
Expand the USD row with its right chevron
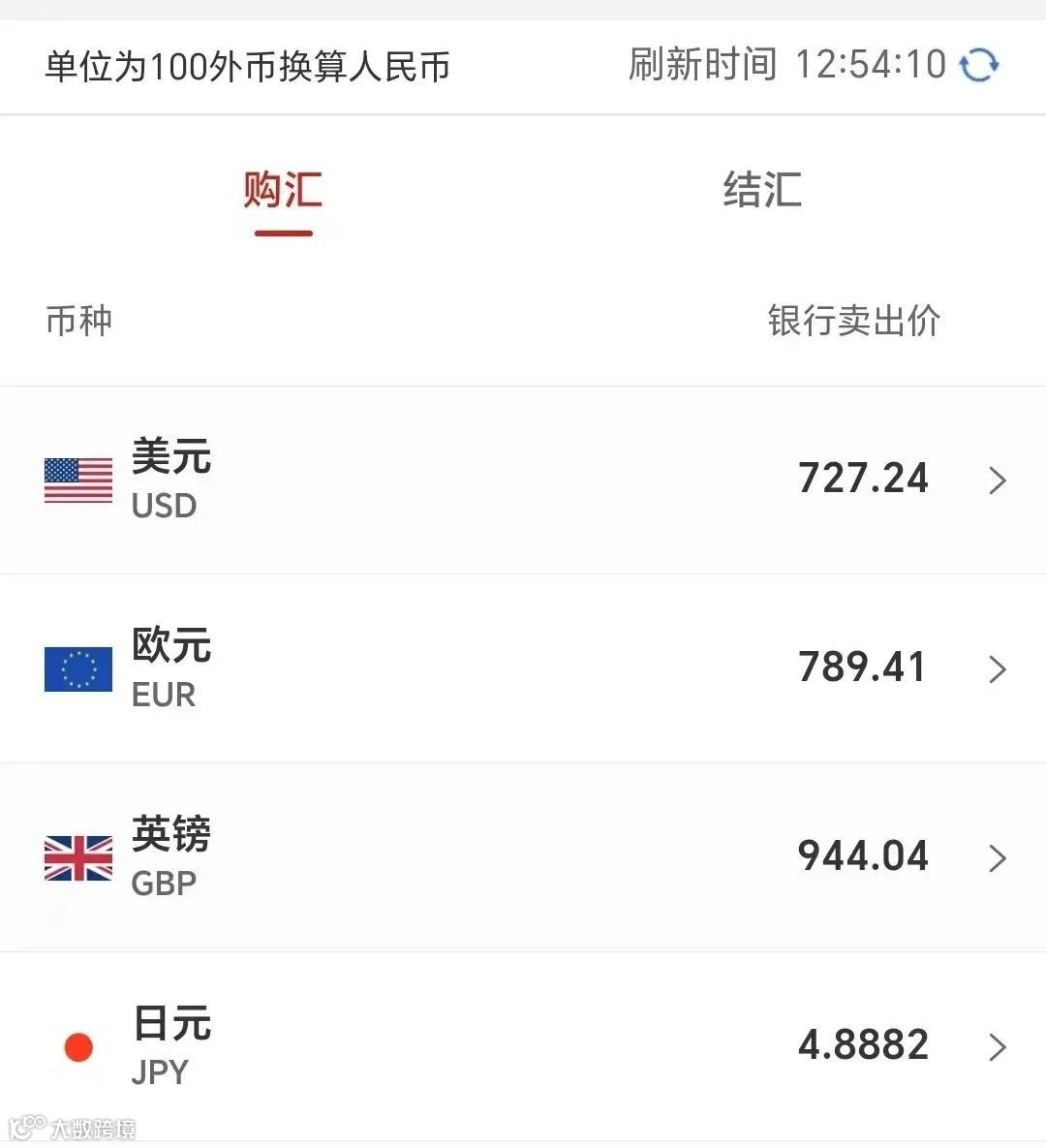(x=997, y=481)
